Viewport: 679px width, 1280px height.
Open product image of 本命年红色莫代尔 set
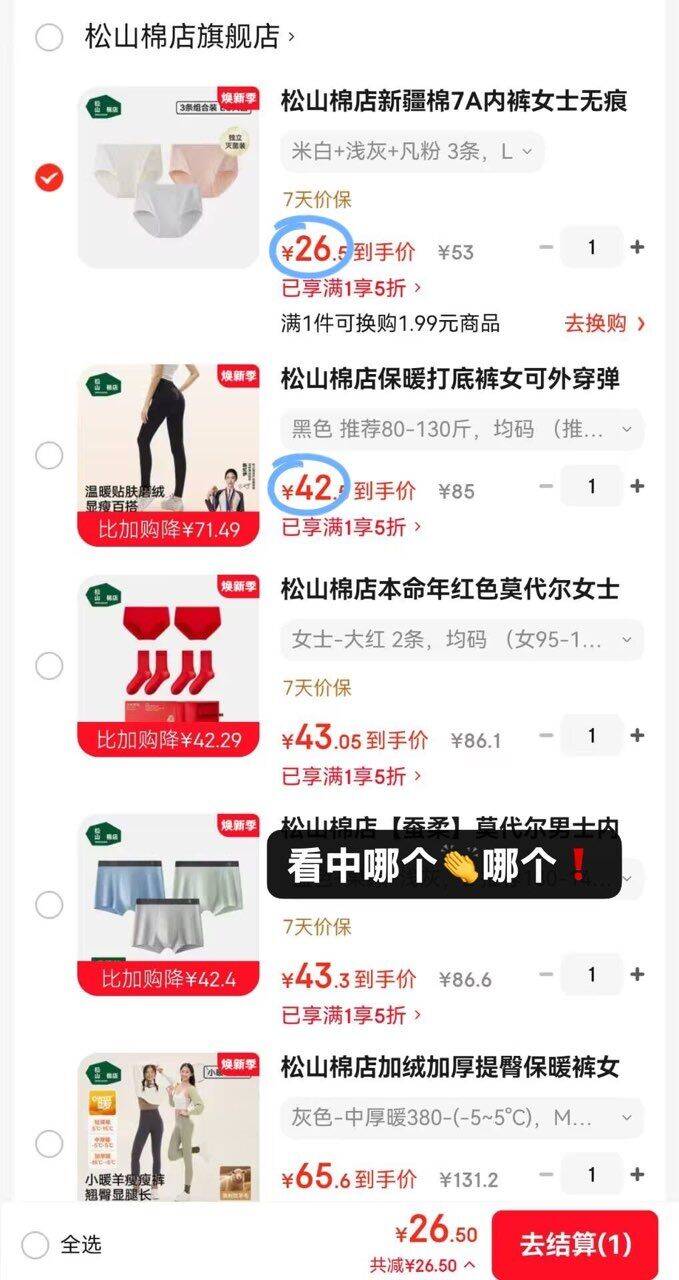tap(168, 666)
